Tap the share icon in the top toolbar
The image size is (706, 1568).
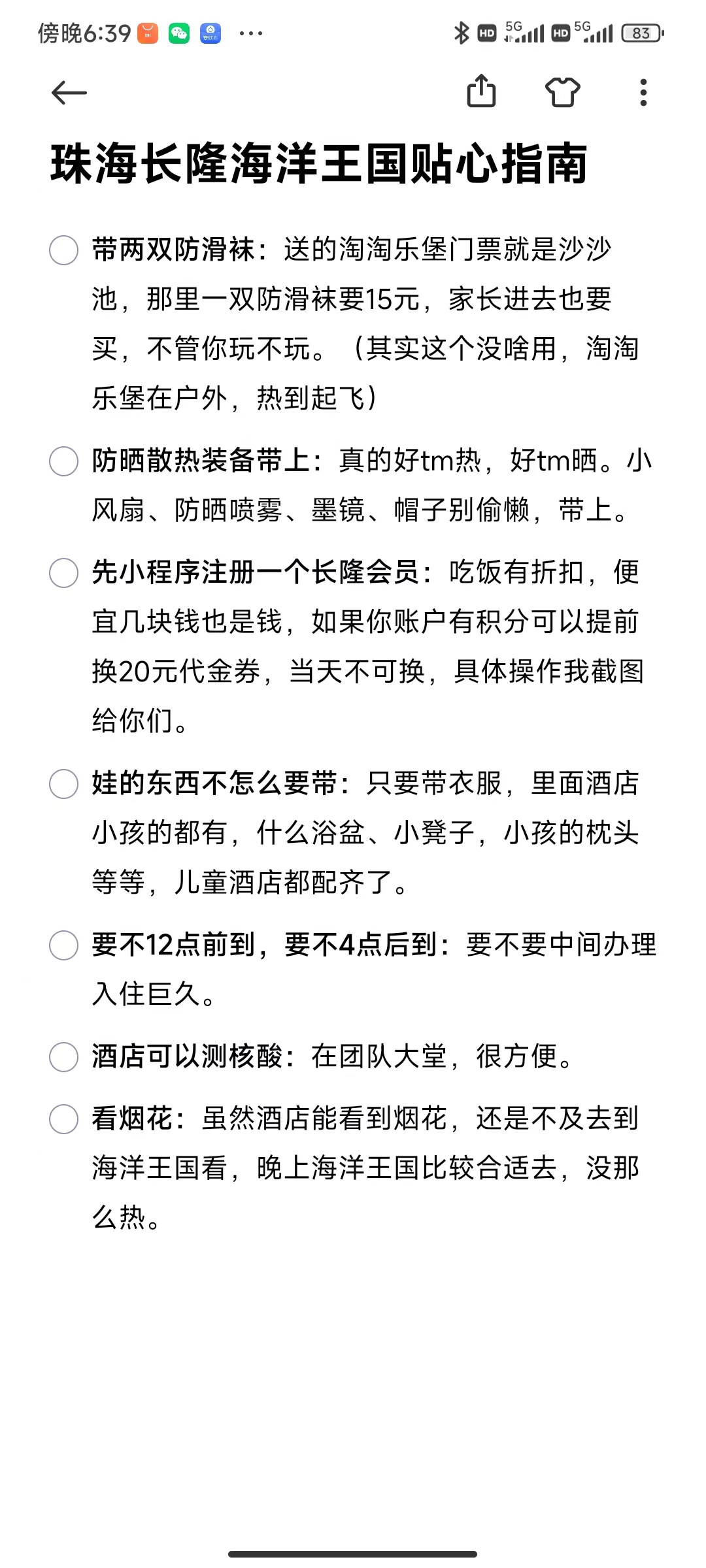point(482,92)
